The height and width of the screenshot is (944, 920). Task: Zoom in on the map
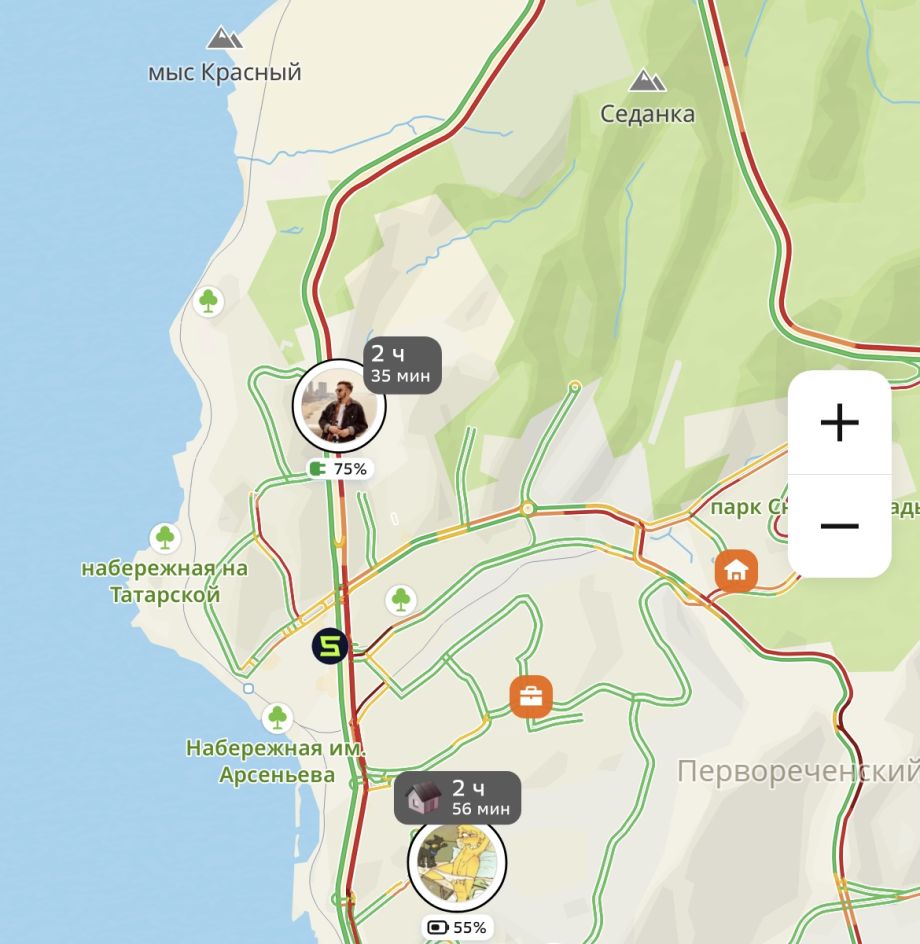point(839,423)
